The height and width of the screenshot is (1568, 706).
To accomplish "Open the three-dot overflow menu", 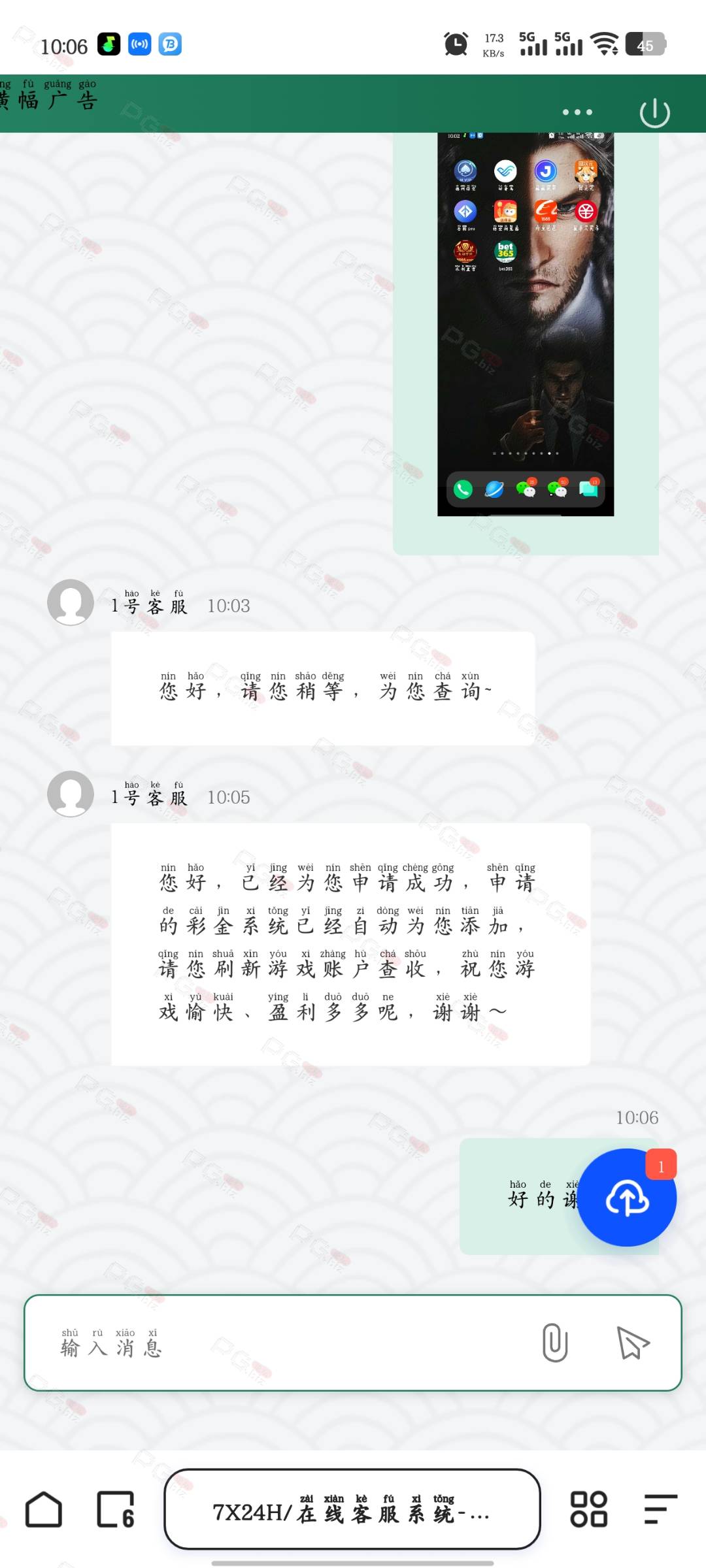I will tap(577, 112).
